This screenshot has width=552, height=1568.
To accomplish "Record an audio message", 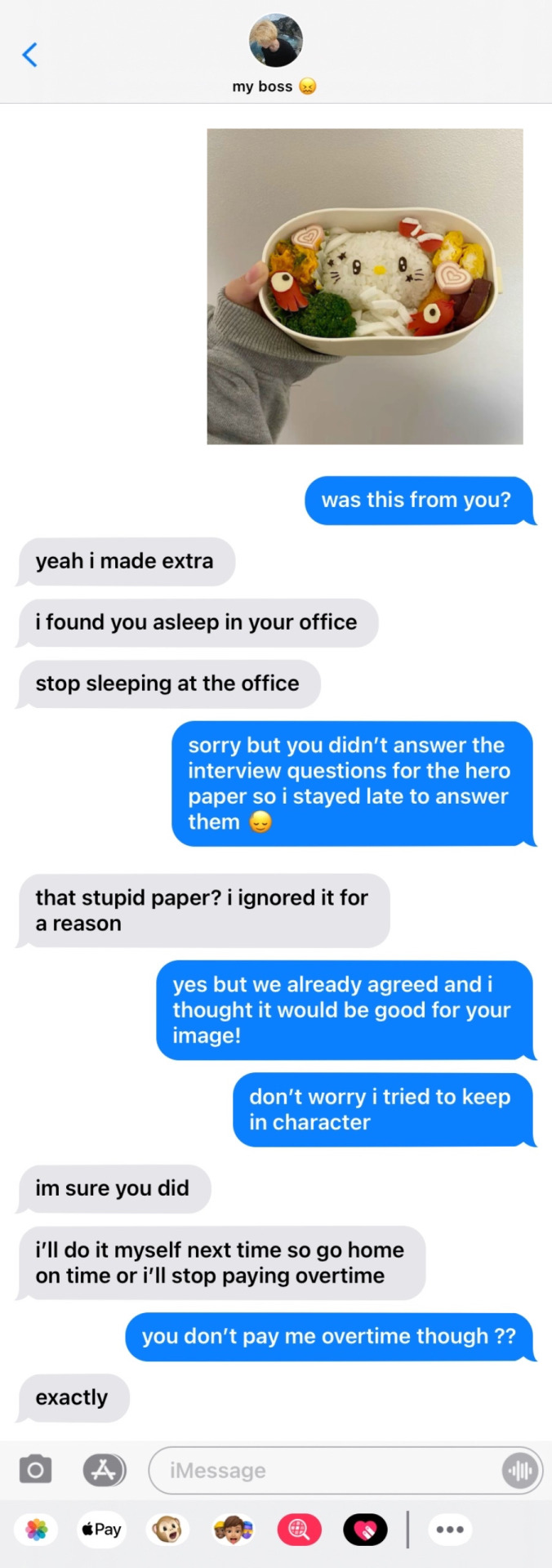I will [520, 1470].
